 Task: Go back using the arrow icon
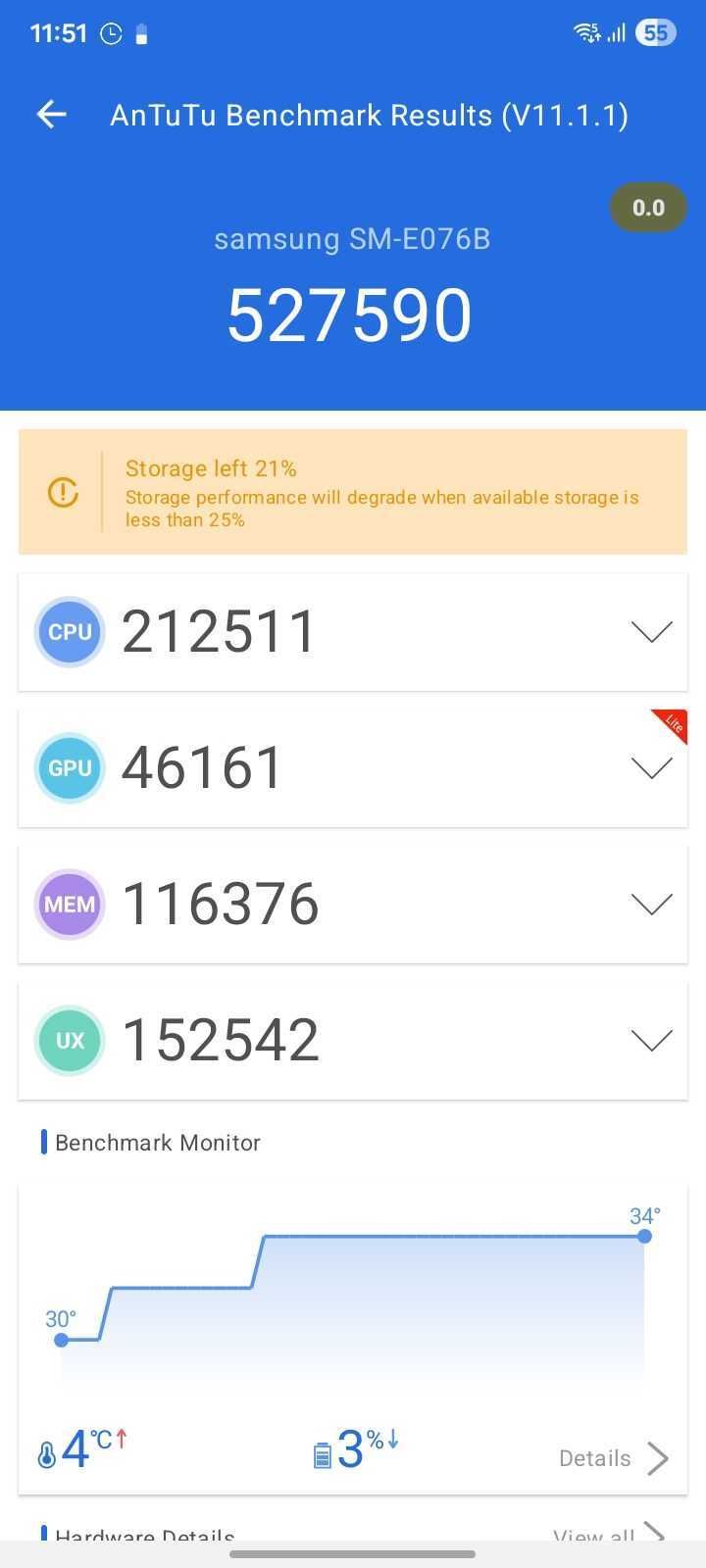click(x=52, y=115)
